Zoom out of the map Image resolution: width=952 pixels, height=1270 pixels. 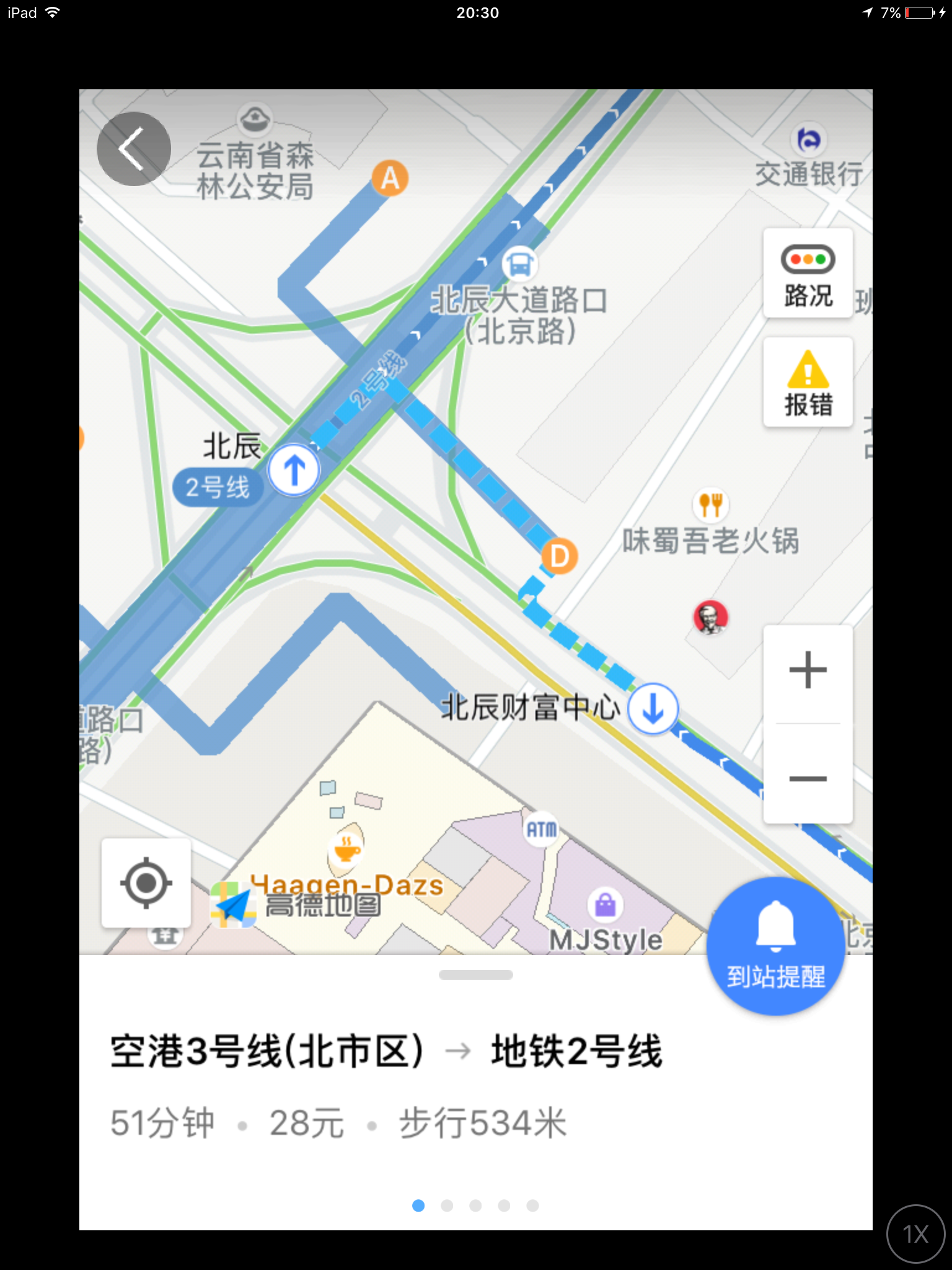point(808,778)
